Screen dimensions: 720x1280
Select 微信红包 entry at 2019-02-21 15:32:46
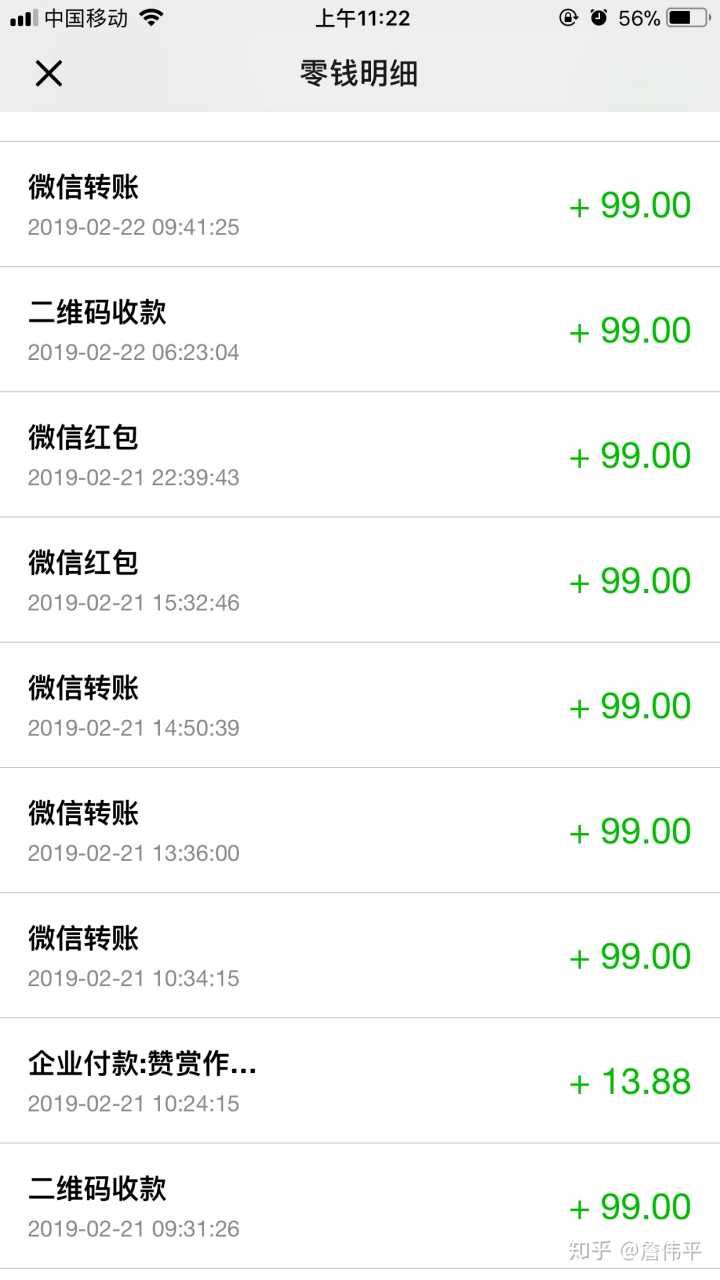(360, 580)
